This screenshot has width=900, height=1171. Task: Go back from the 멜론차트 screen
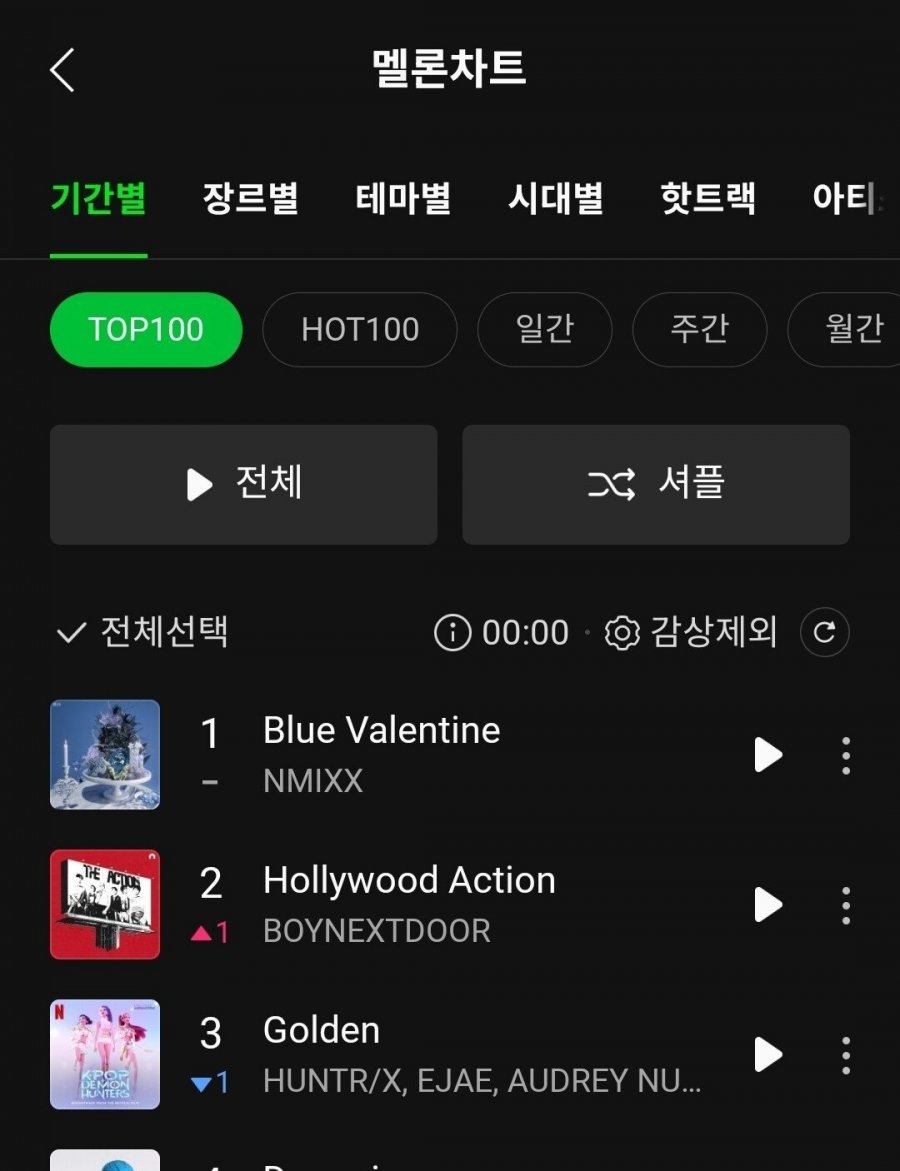coord(62,71)
